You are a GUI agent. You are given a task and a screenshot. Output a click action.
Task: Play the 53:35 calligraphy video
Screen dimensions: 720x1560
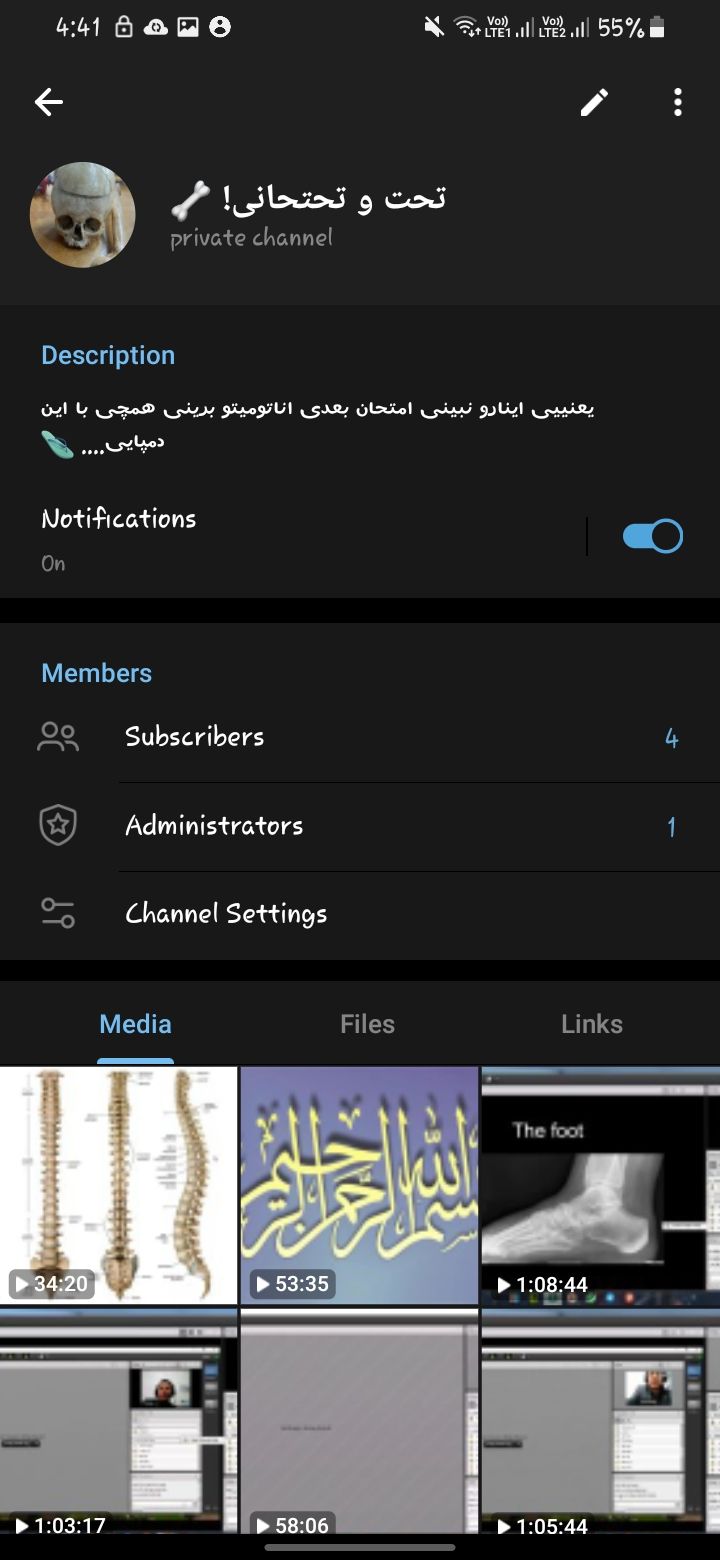(x=360, y=1185)
